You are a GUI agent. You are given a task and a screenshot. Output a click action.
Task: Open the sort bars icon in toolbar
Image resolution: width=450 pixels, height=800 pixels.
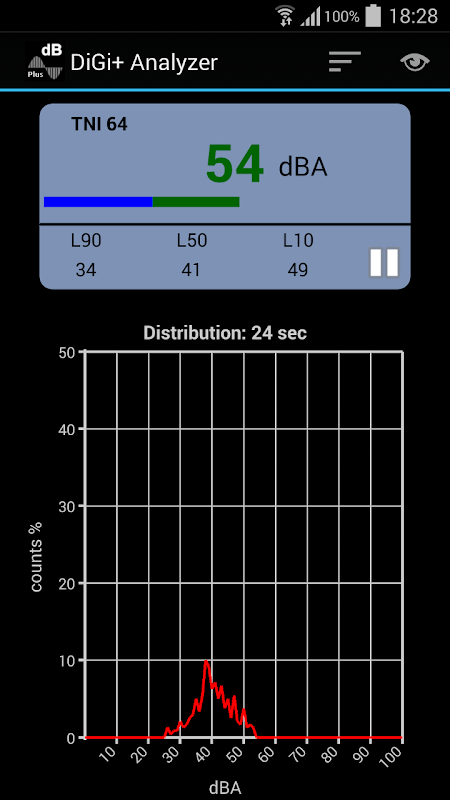point(345,62)
